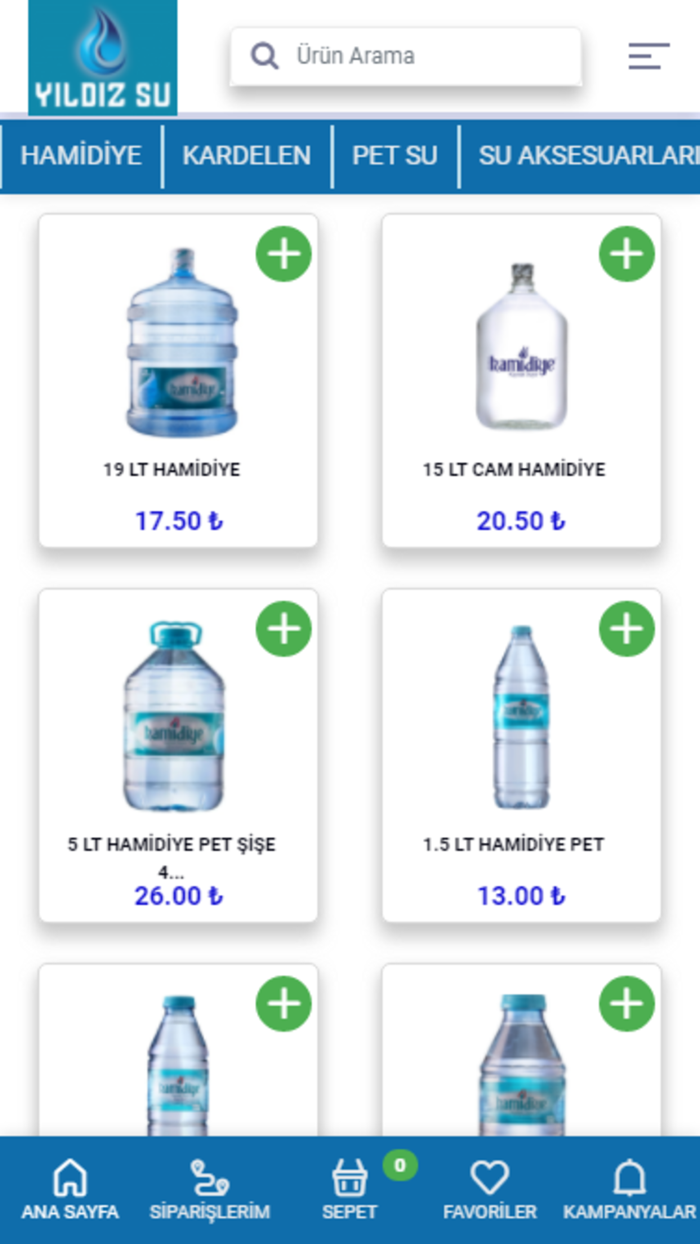Open the hamburger menu
700x1244 pixels.
point(648,56)
